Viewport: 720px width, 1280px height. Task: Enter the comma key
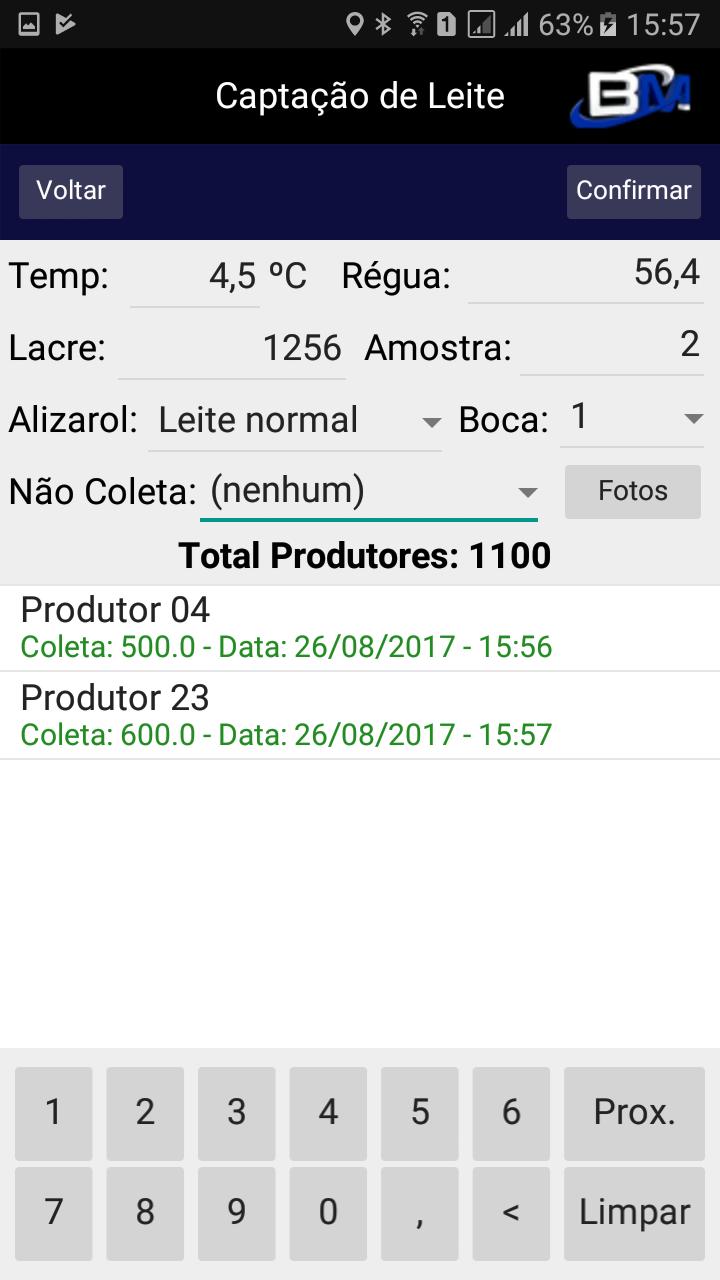click(420, 1213)
